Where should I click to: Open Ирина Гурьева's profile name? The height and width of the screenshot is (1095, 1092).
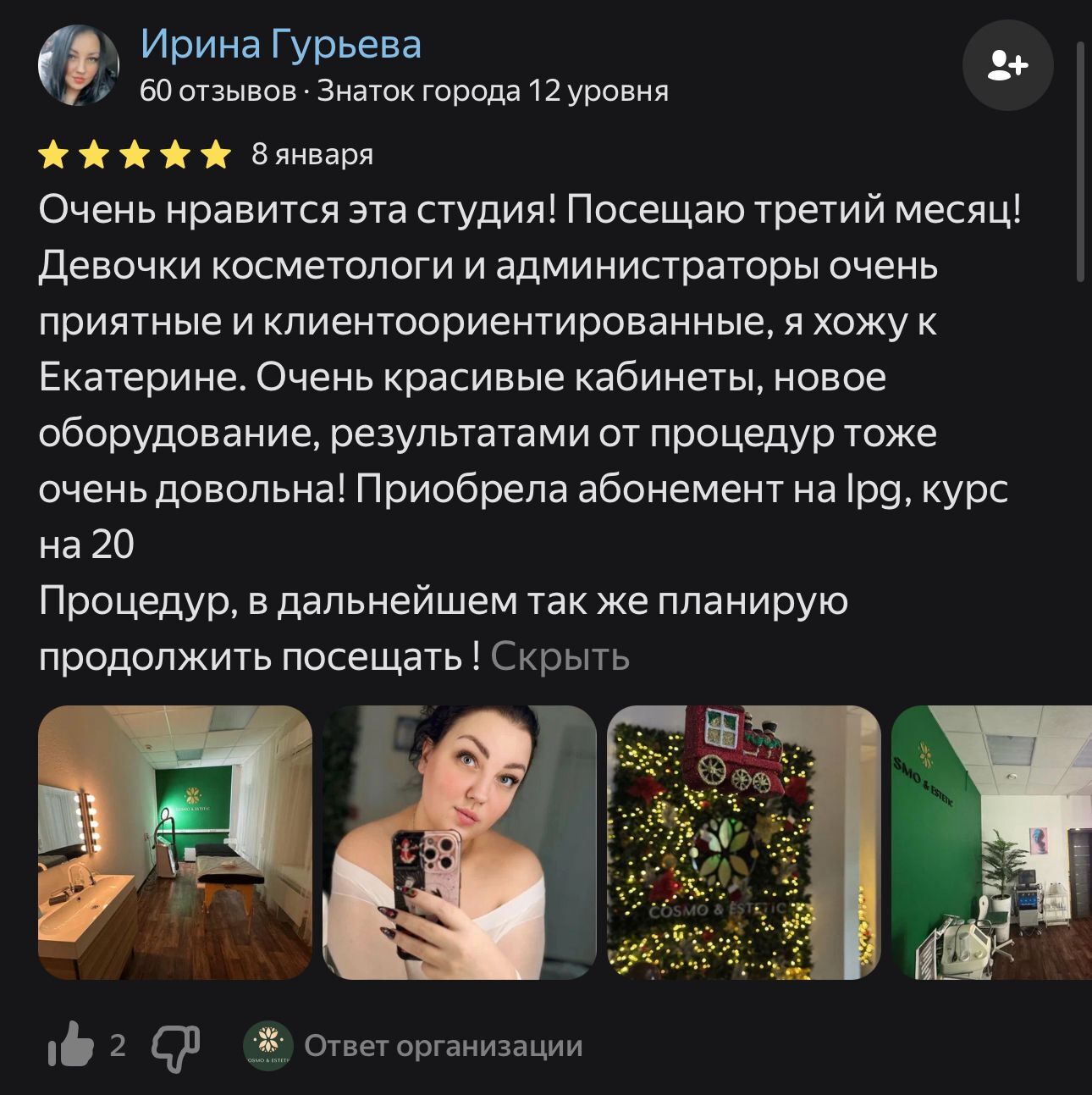pyautogui.click(x=280, y=44)
